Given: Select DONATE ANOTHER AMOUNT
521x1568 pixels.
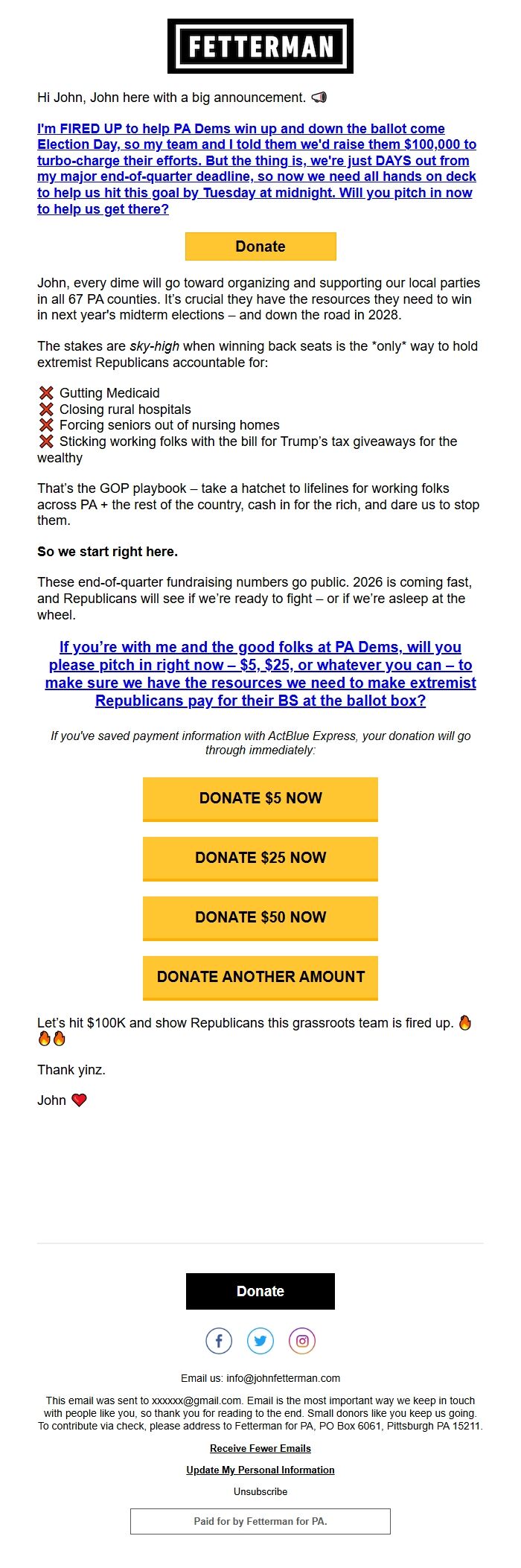Looking at the screenshot, I should tap(260, 977).
